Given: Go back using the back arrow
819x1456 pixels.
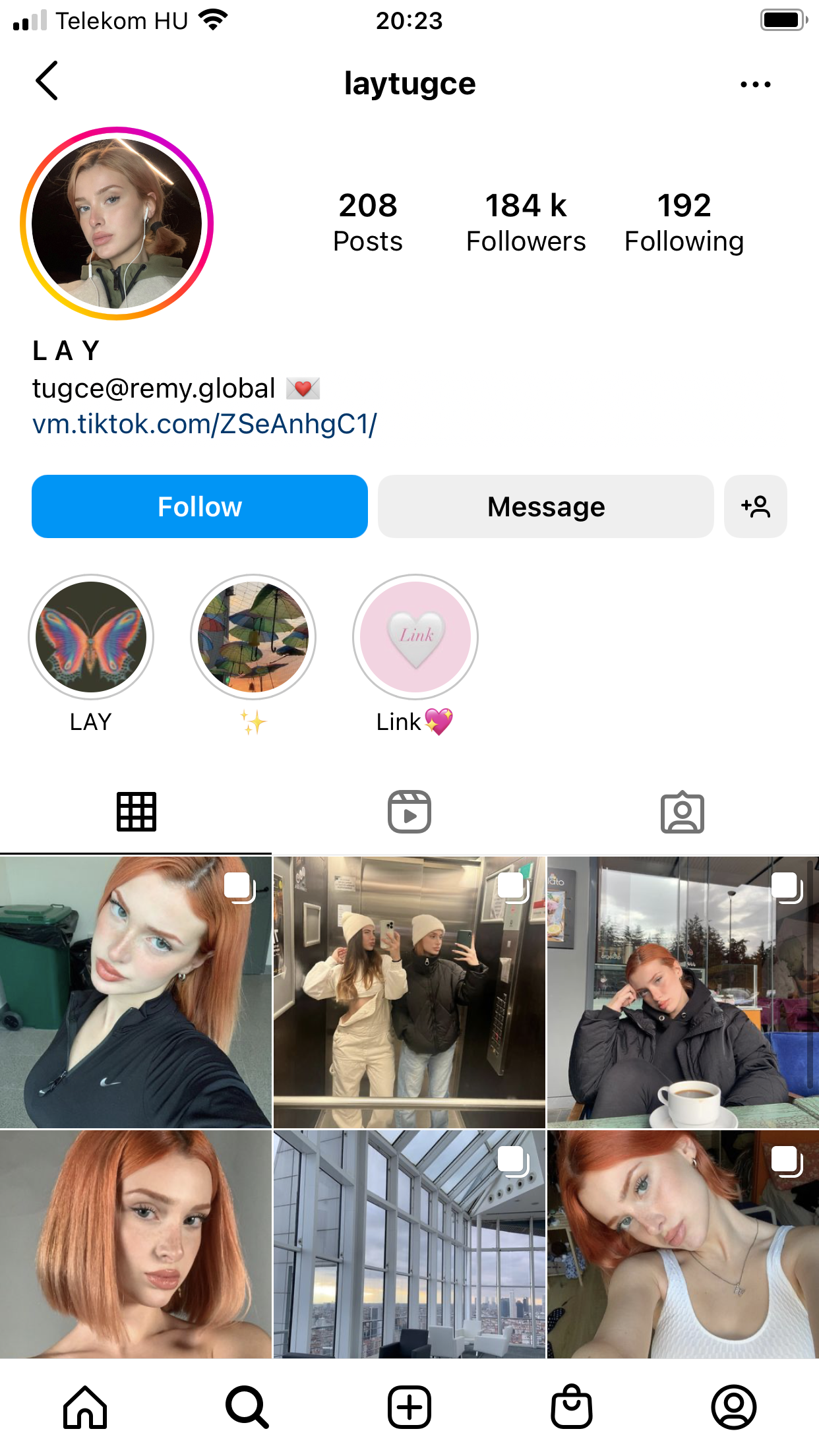Looking at the screenshot, I should pos(47,81).
